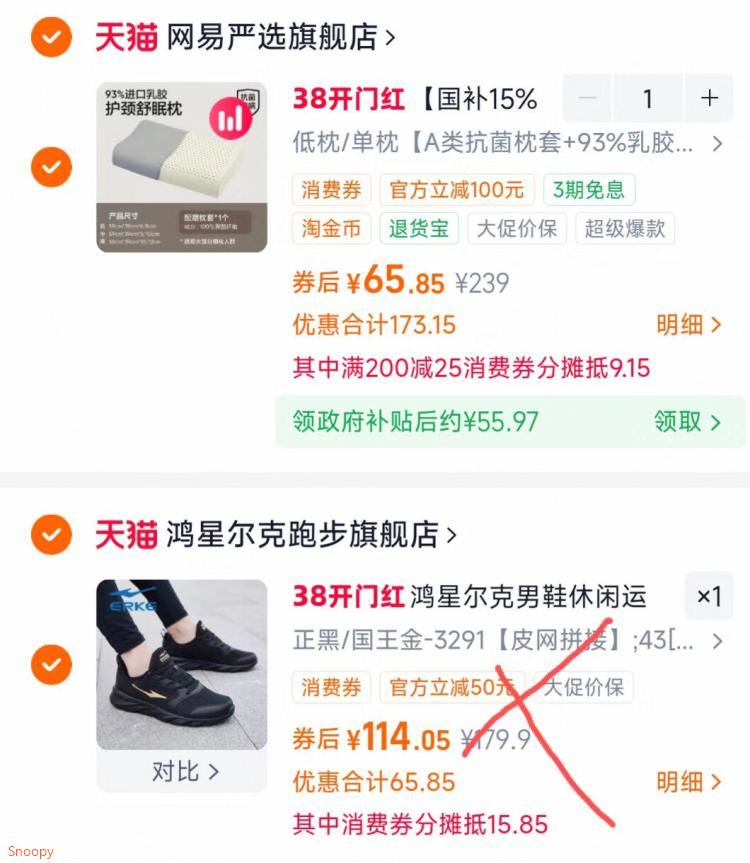View 明细 for shoes discount 65.85
Viewport: 750px width, 863px height.
click(688, 781)
